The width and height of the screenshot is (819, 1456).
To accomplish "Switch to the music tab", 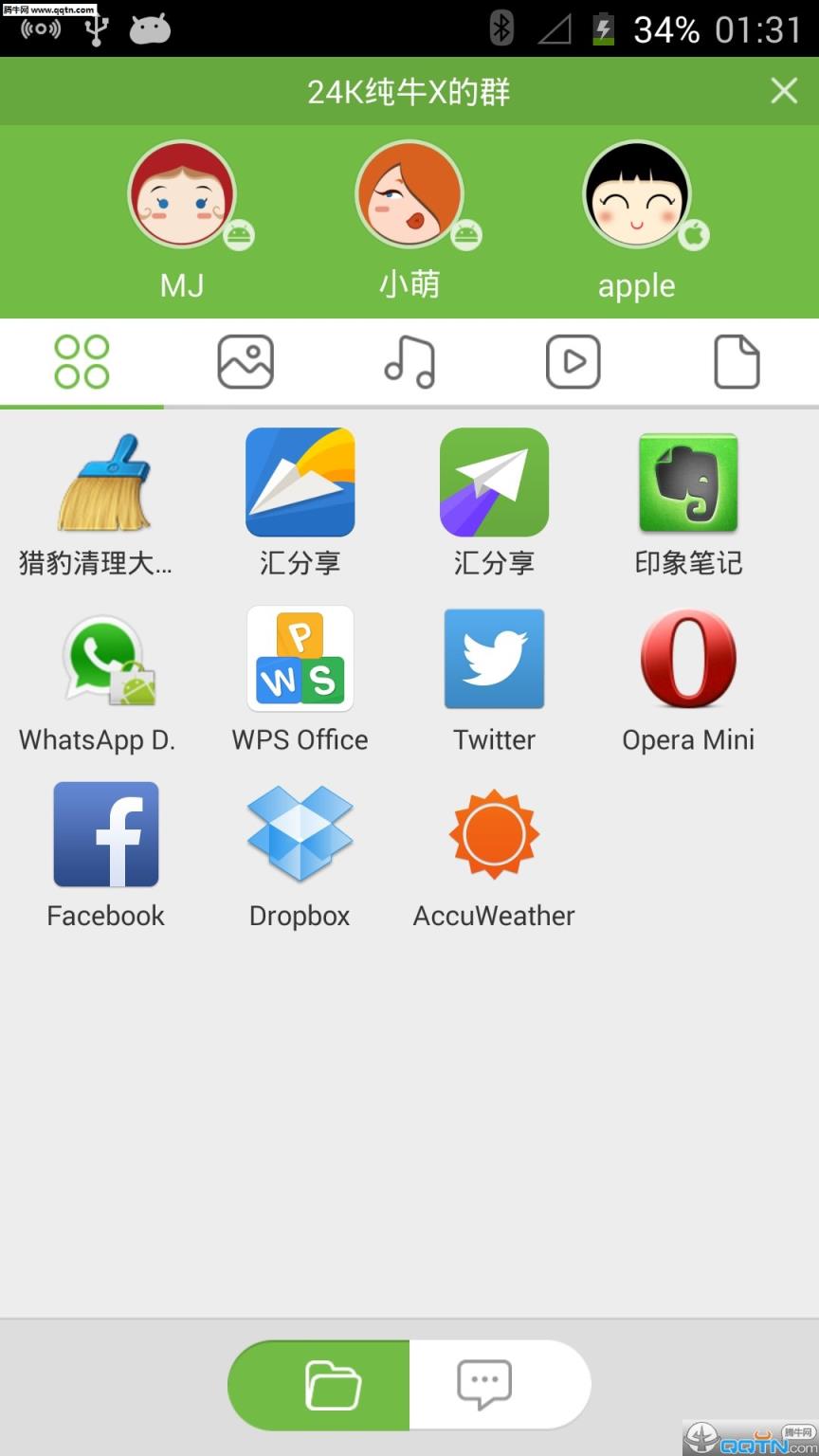I will click(x=409, y=361).
